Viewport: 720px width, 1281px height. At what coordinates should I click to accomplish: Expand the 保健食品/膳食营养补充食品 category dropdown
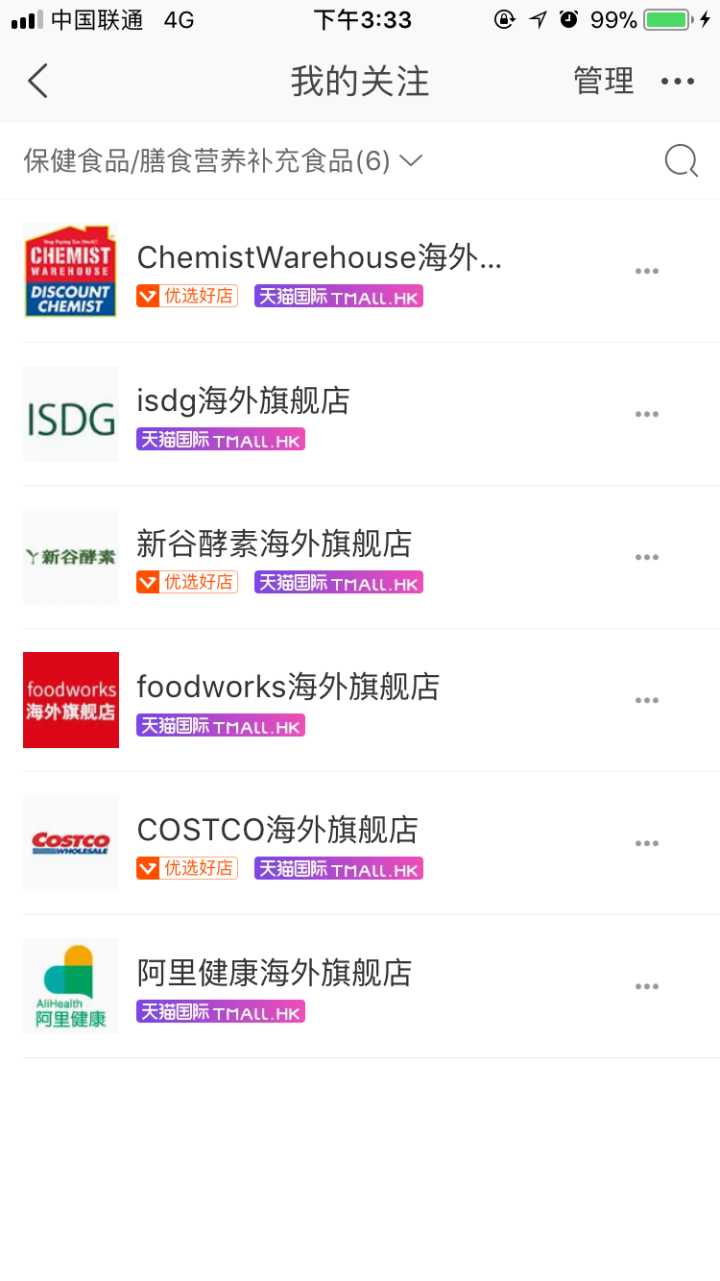tap(223, 160)
